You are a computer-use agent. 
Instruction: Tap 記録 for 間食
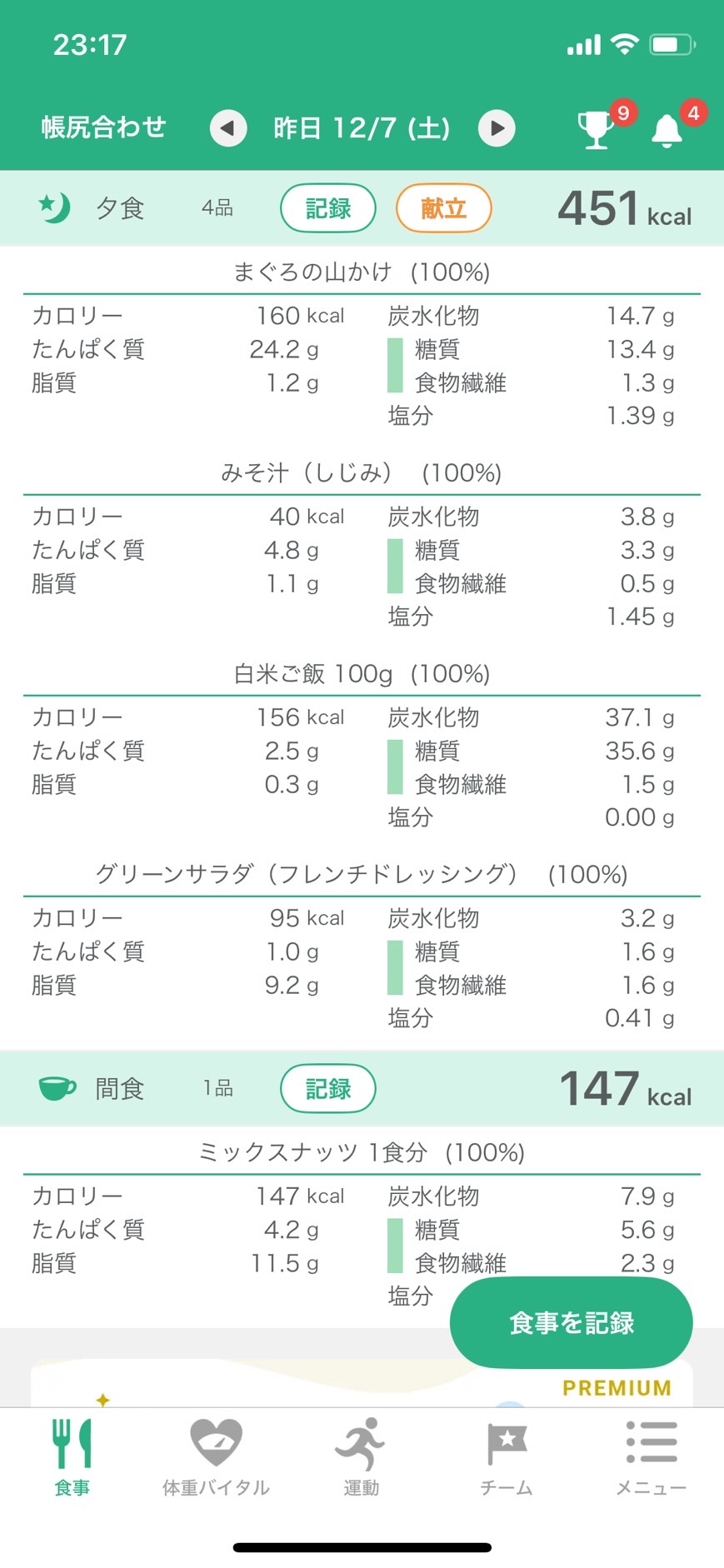328,1088
